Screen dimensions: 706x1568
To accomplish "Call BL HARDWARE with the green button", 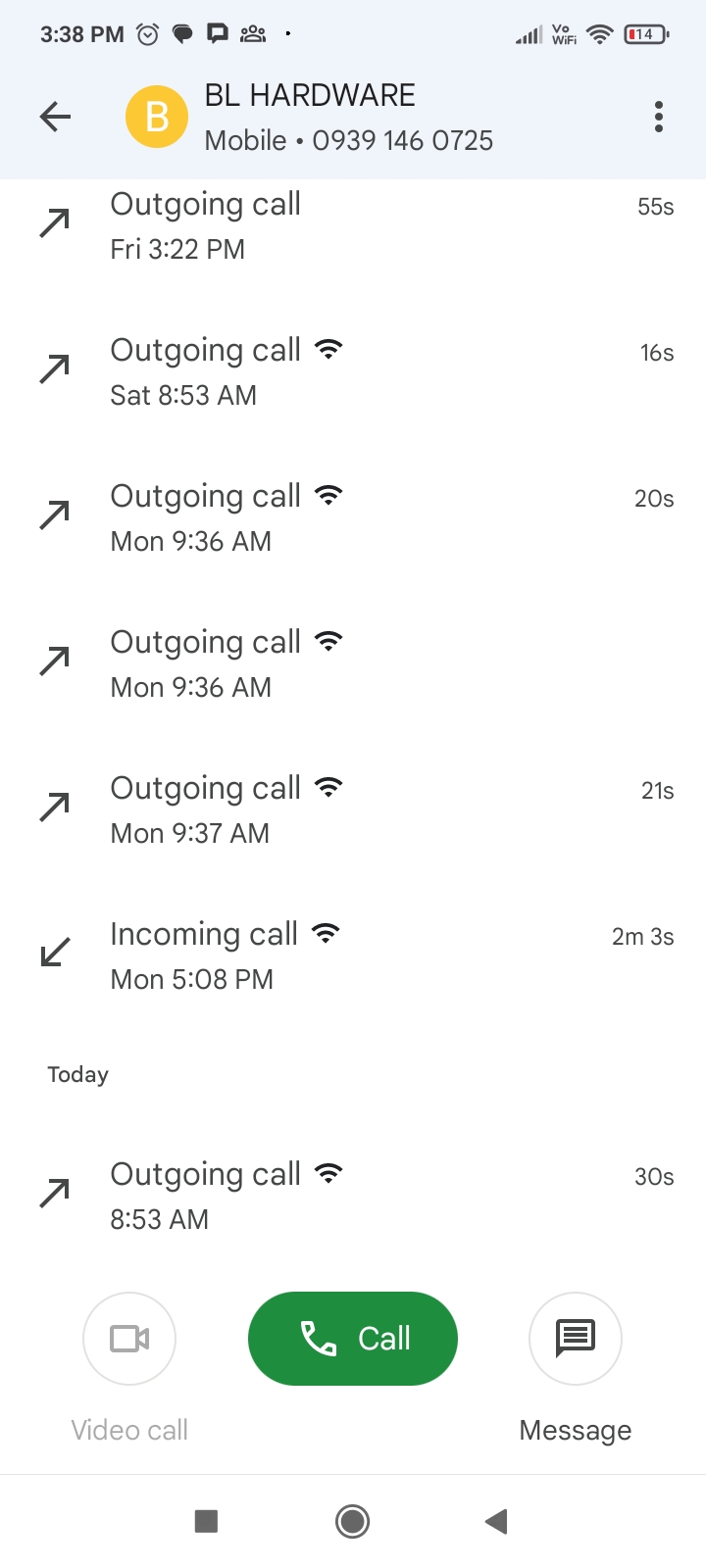I will 353,1339.
